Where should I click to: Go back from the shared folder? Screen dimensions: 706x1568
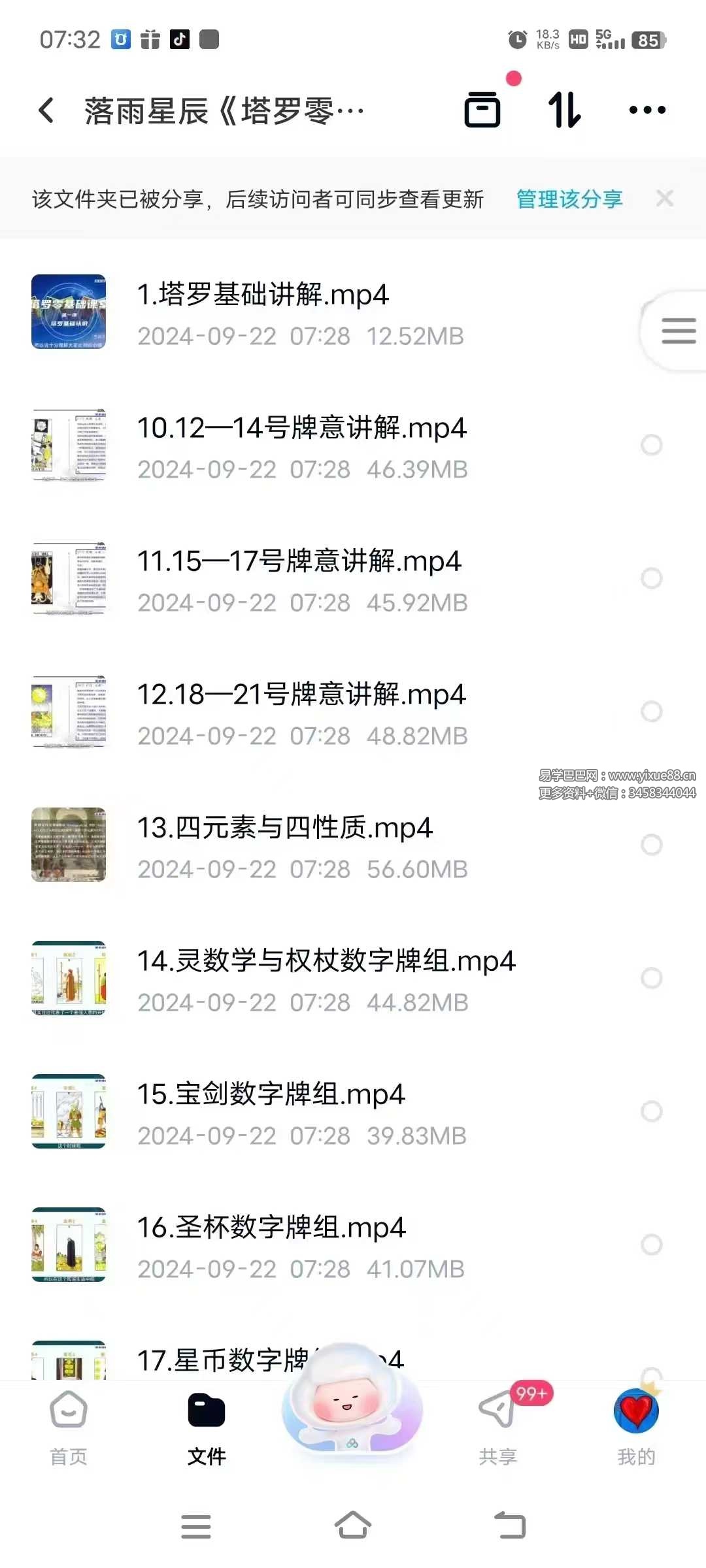pos(46,110)
